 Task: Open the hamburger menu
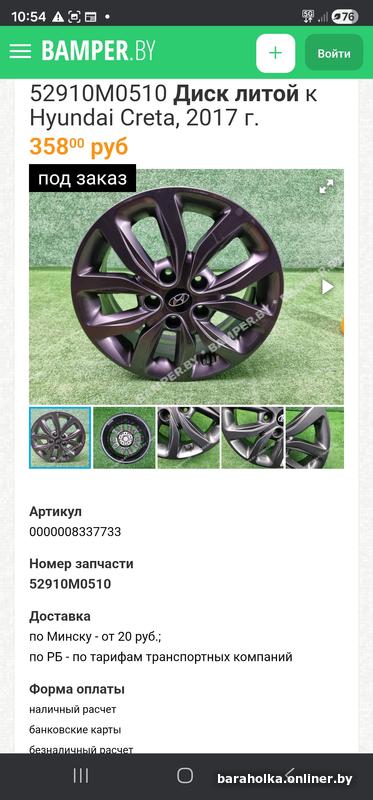pyautogui.click(x=20, y=52)
